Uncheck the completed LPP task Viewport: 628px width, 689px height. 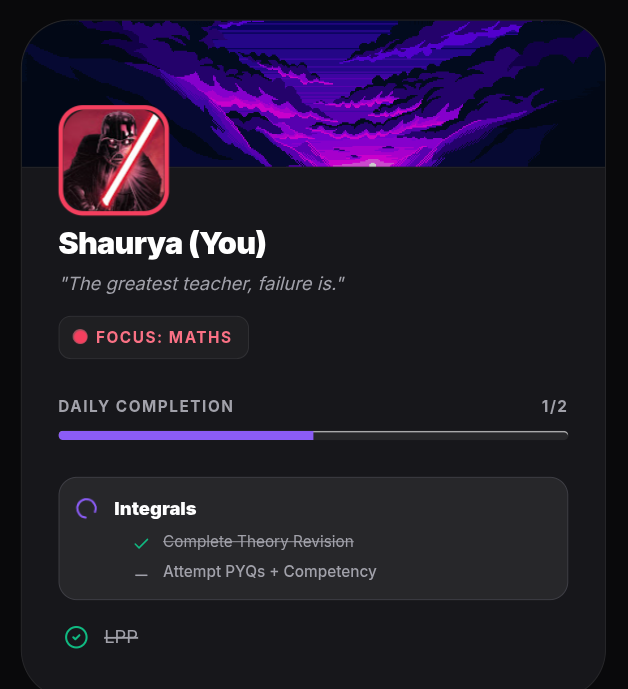76,636
